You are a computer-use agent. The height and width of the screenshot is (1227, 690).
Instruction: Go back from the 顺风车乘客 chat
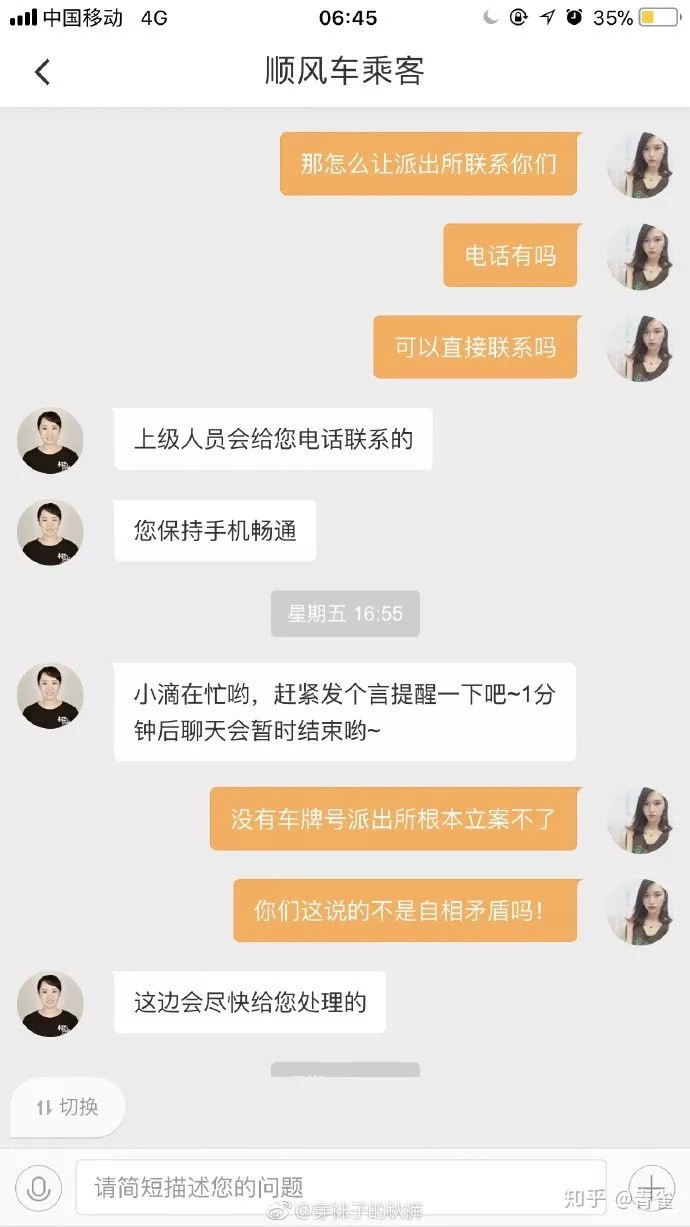42,72
